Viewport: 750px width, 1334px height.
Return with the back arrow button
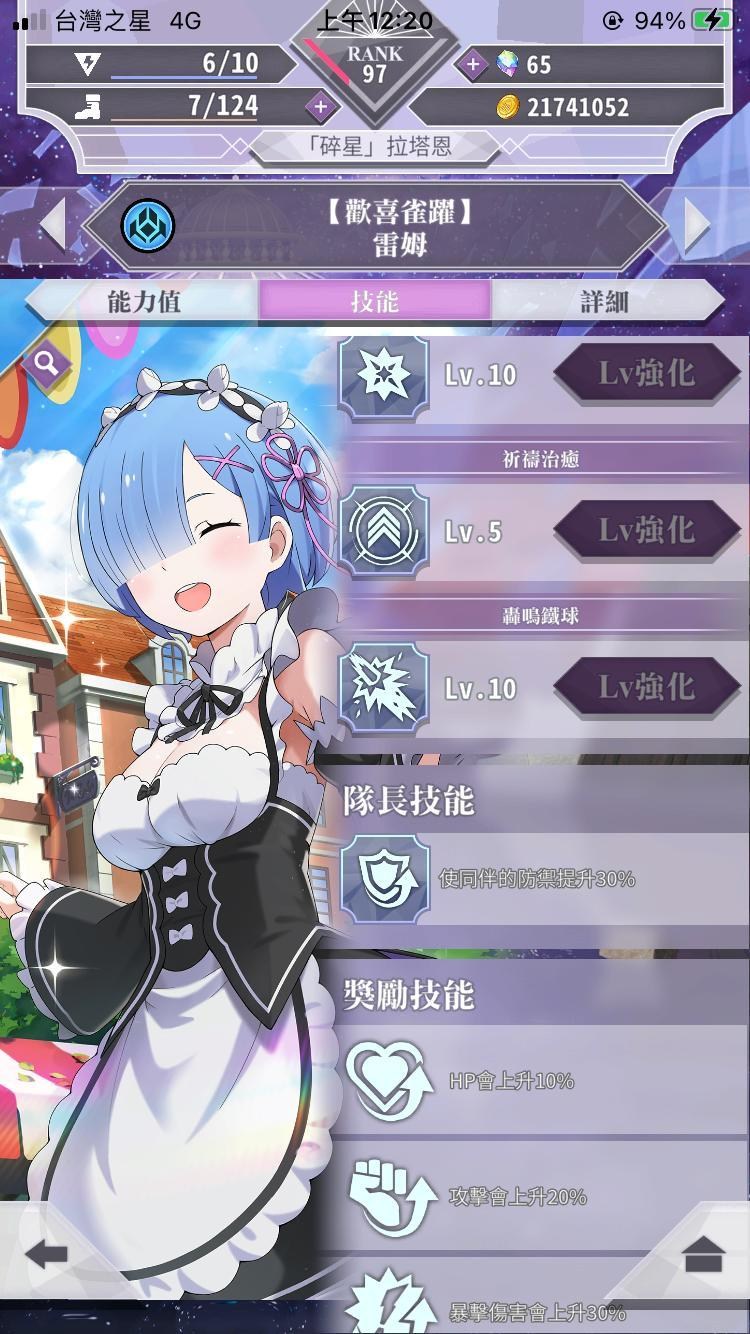(46, 1254)
